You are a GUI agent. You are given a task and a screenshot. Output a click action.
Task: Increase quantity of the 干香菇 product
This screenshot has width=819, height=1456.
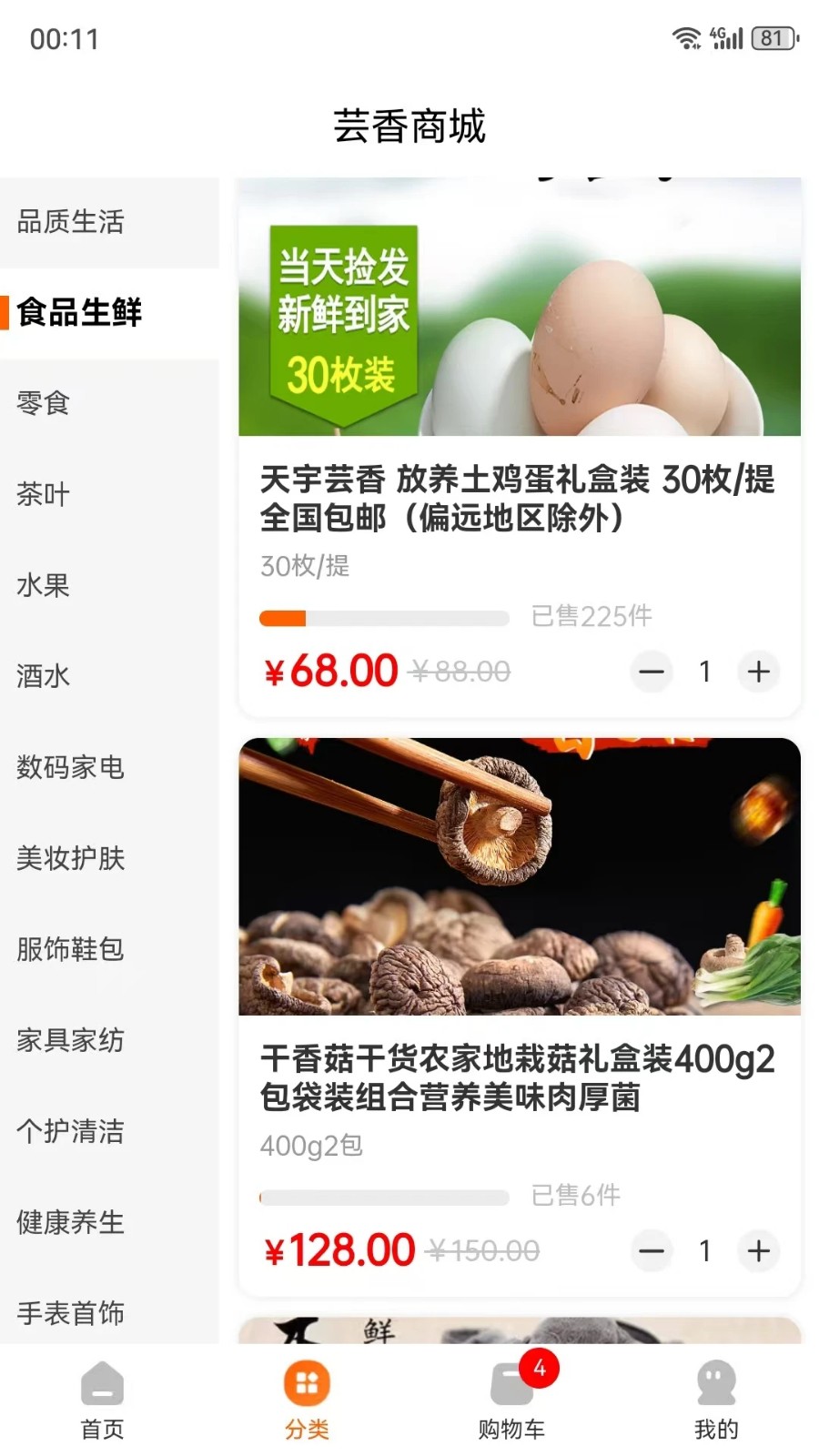758,1251
